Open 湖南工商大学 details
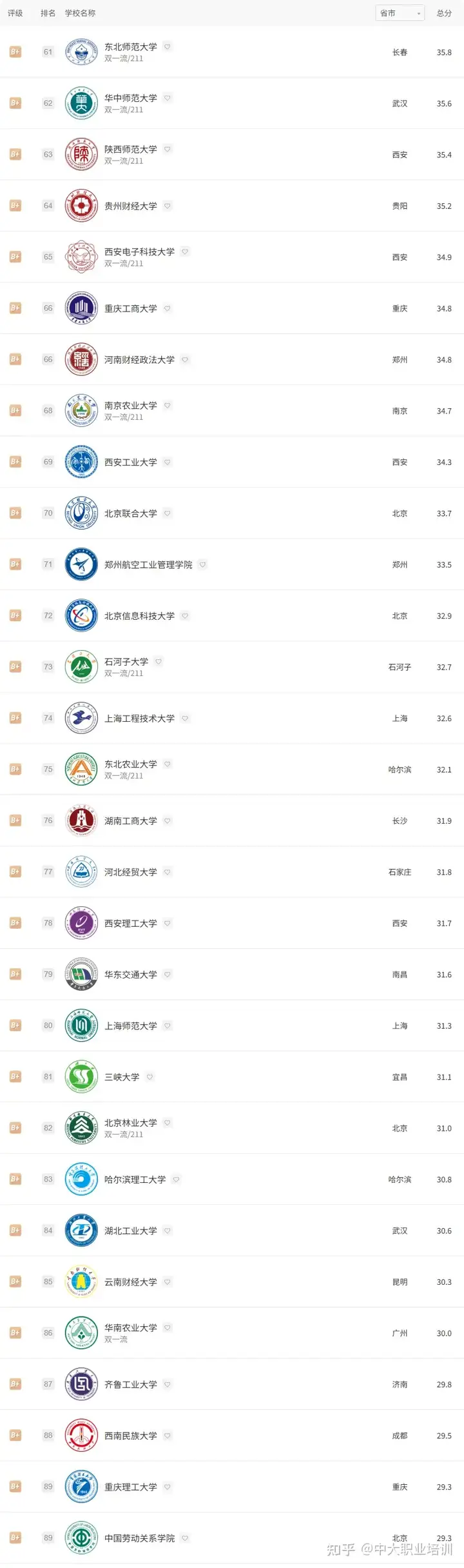The height and width of the screenshot is (1568, 464). click(x=131, y=821)
